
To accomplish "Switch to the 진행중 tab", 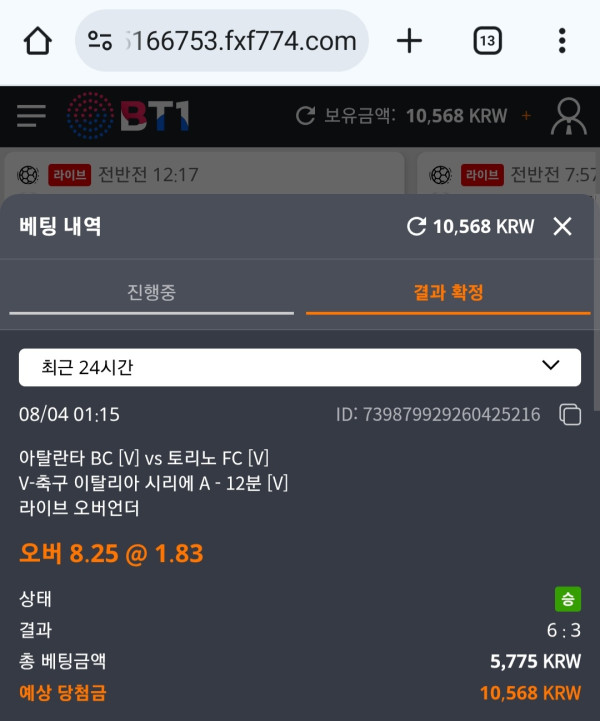I will [152, 293].
